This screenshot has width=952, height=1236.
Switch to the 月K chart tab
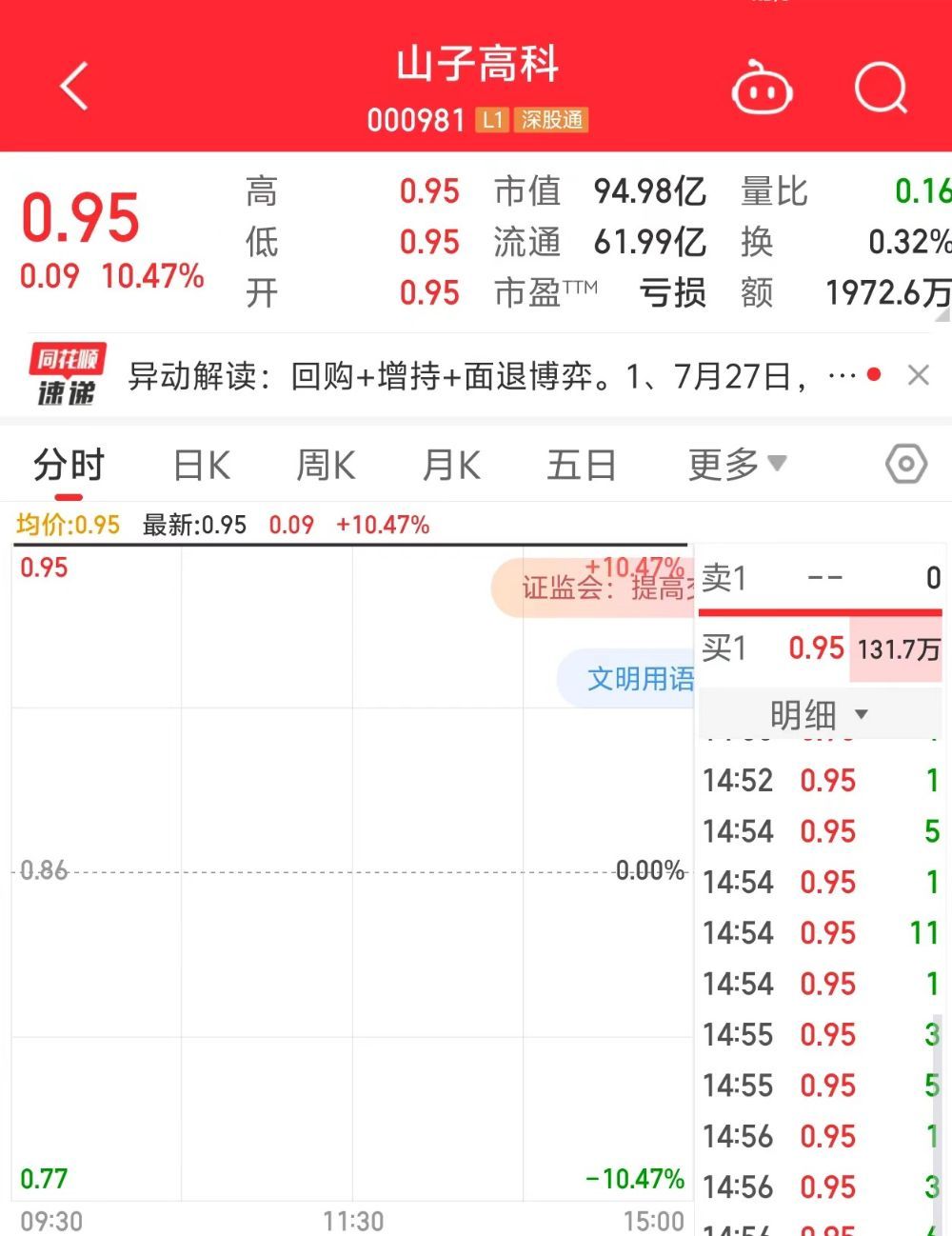451,466
